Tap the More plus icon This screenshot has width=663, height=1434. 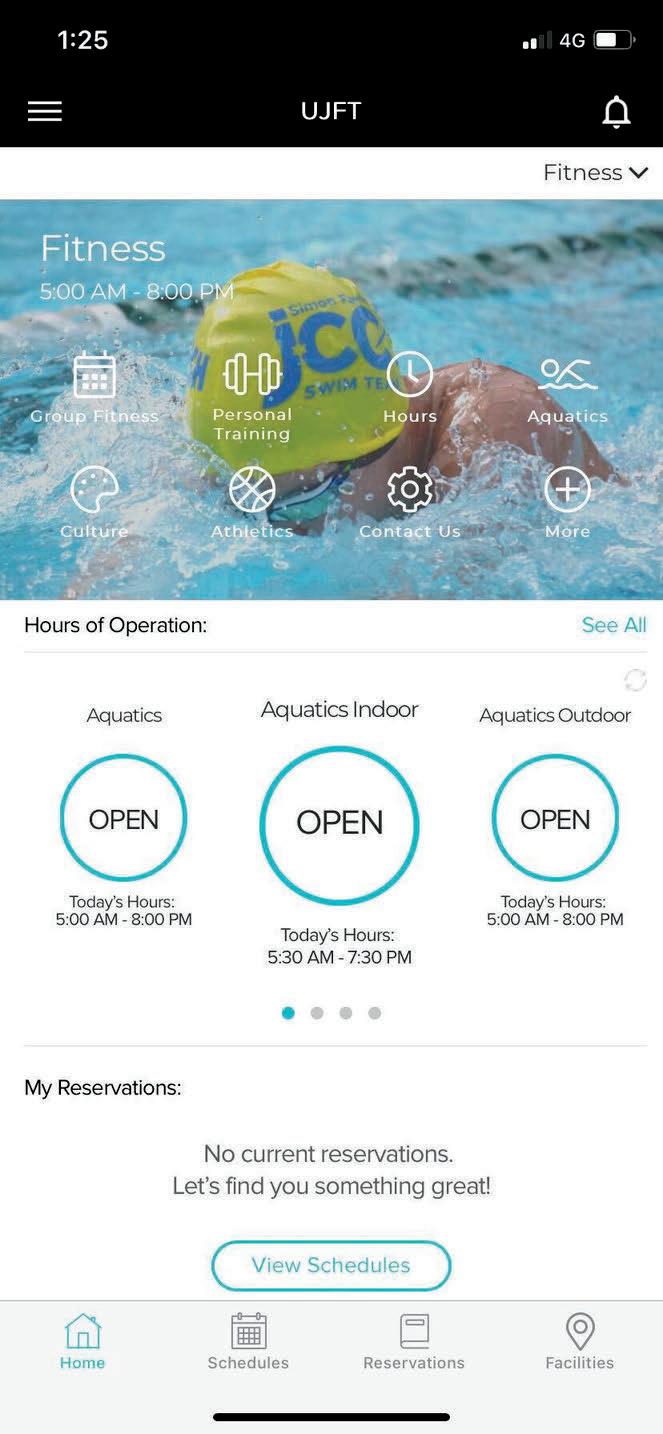click(x=567, y=502)
